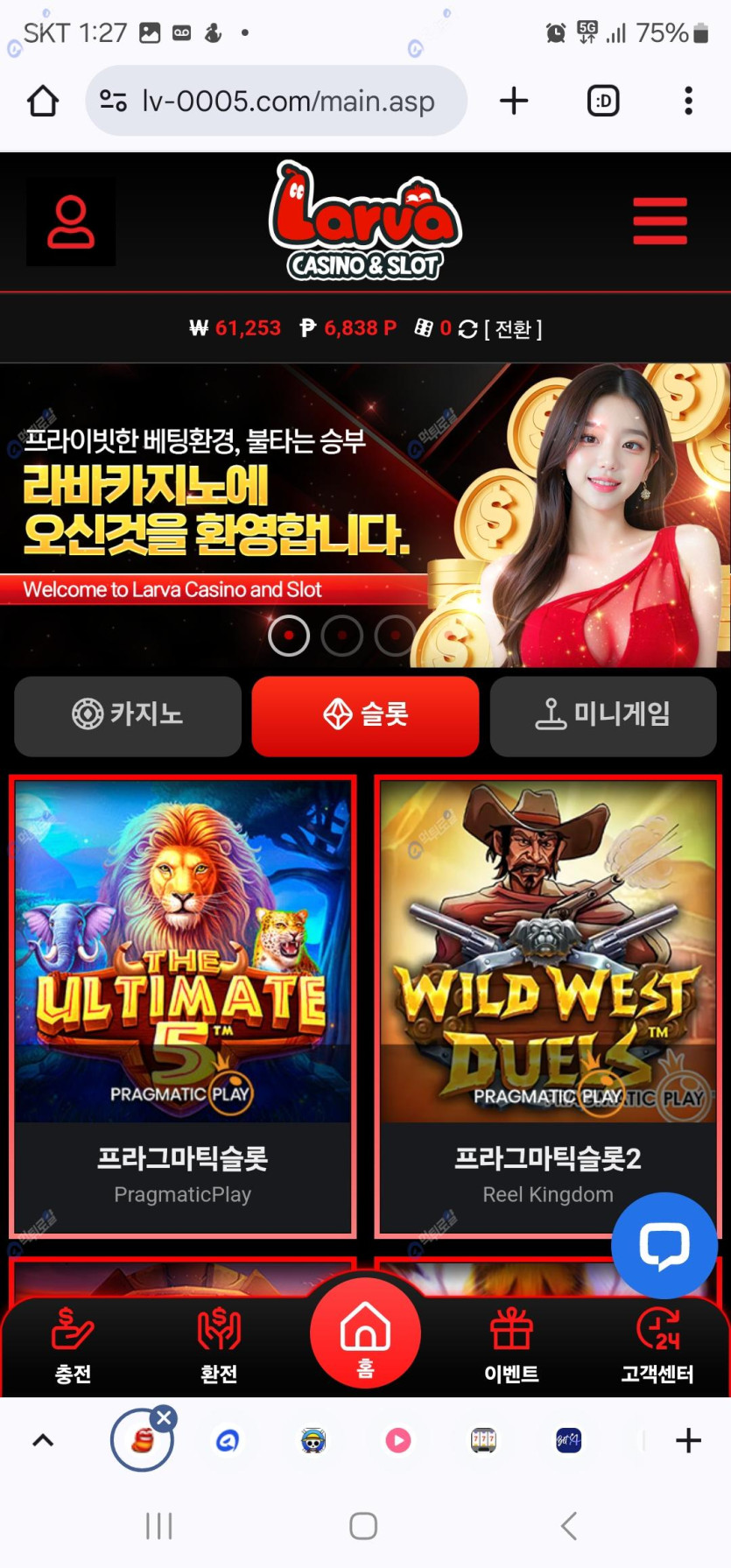Open 고객센터 customer support
This screenshot has height=1568, width=731.
click(657, 1346)
